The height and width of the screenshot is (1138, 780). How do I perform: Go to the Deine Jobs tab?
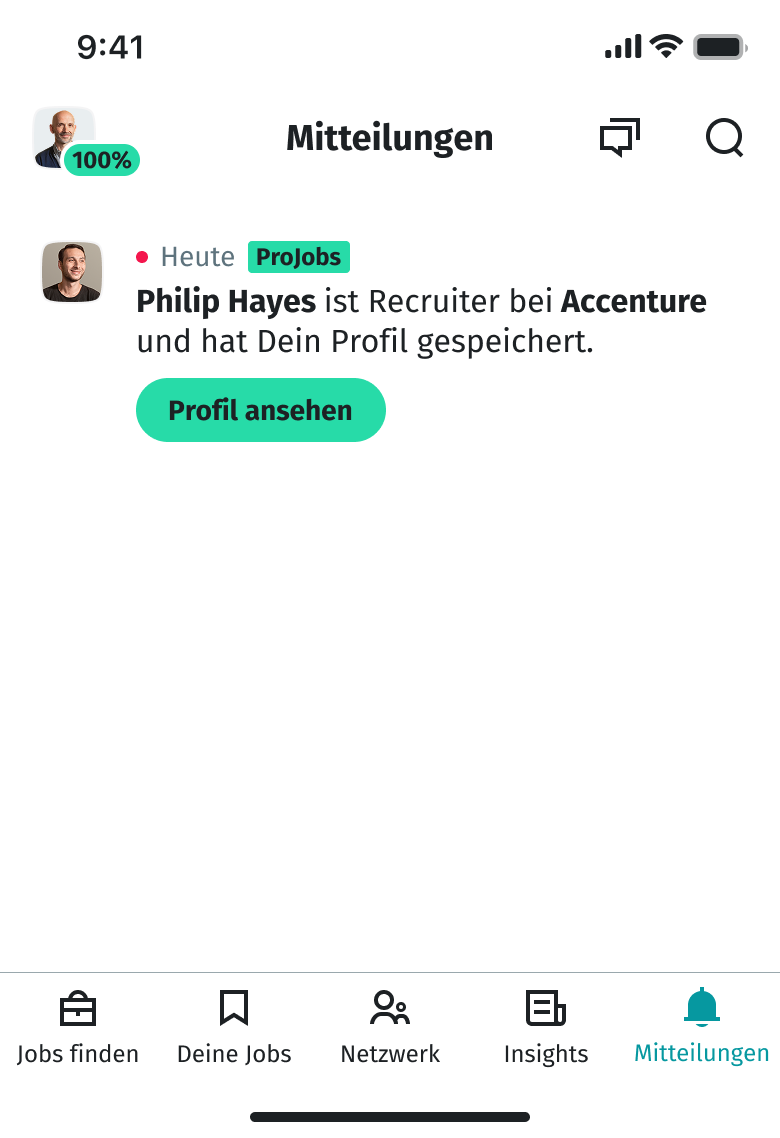(x=234, y=1027)
